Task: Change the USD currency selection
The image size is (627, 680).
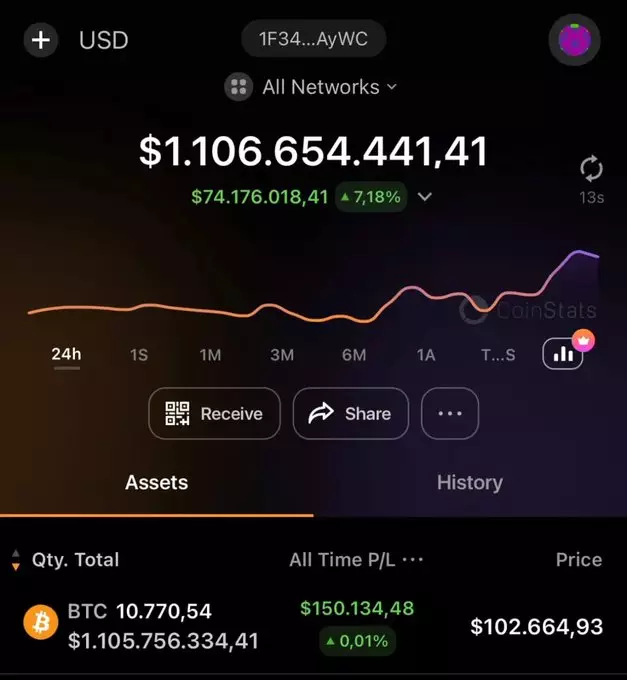Action: (104, 40)
